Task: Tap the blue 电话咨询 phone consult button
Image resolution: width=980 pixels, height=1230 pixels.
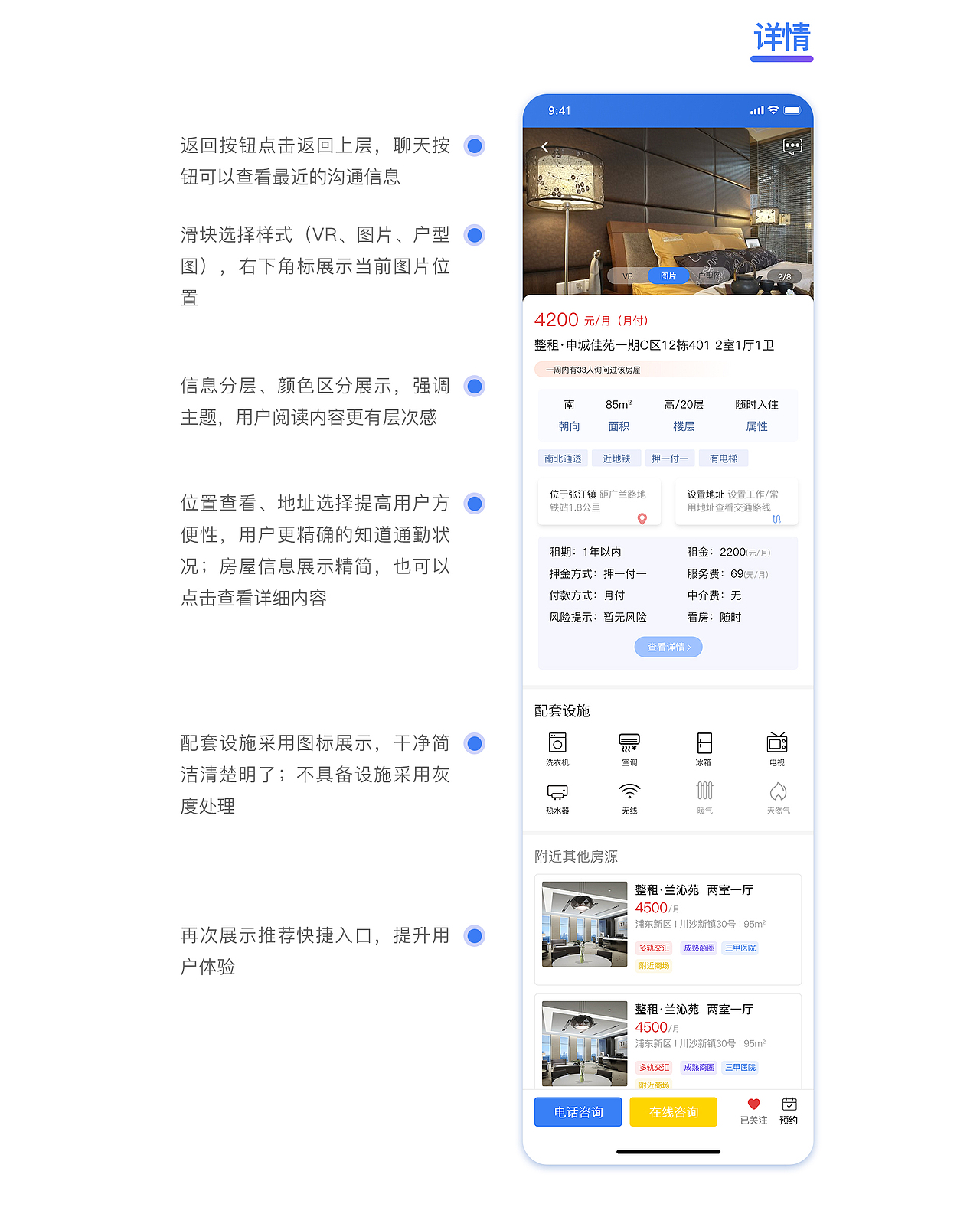Action: point(578,1112)
